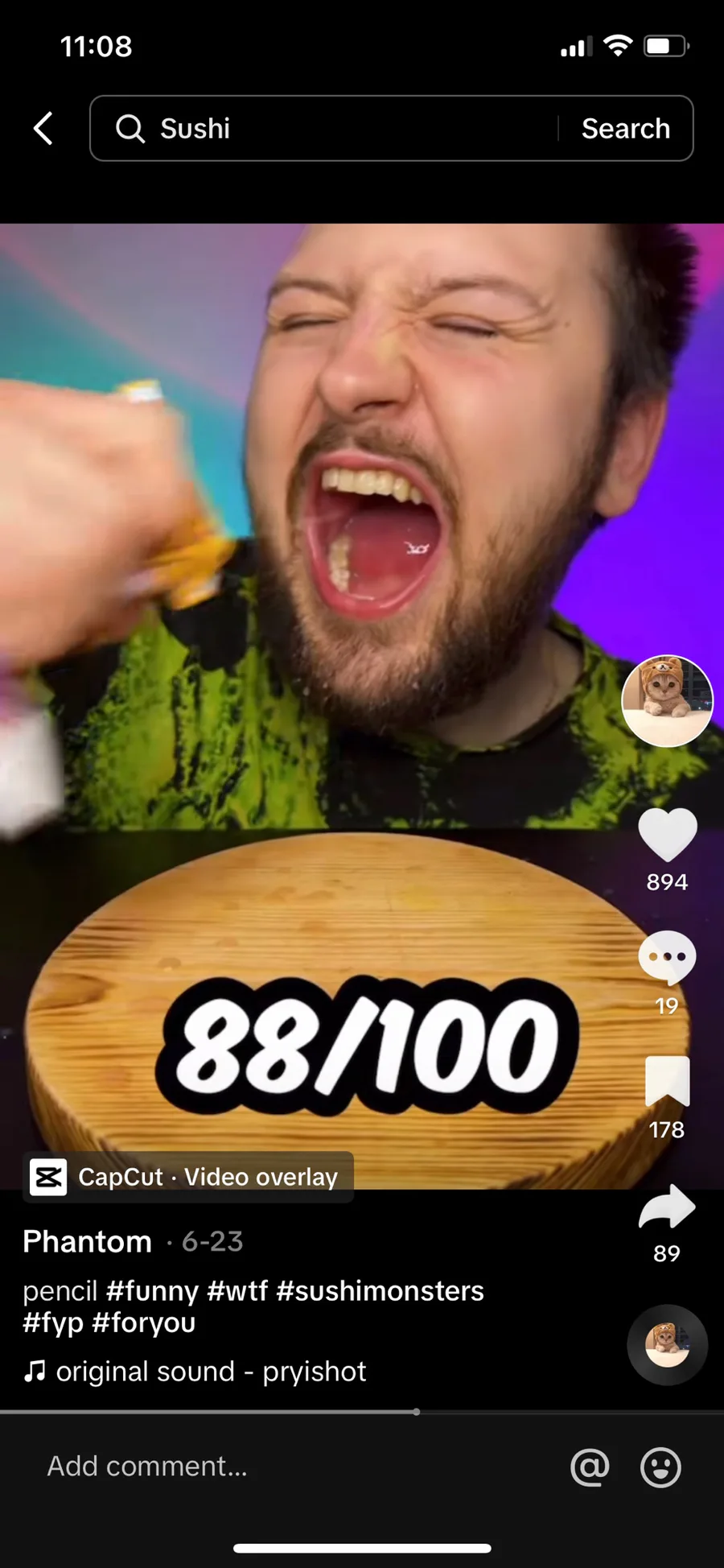Tap the Search button

(626, 128)
